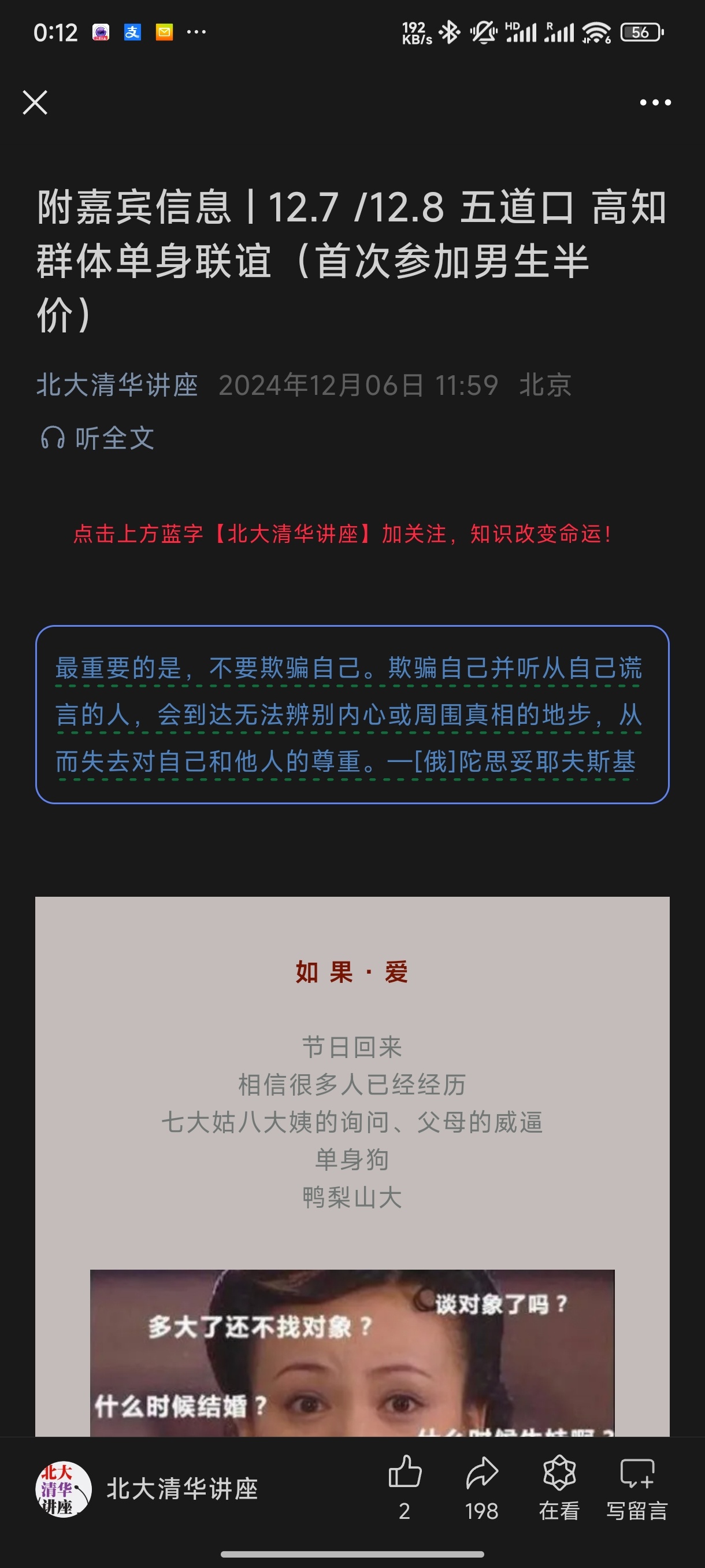Open the three-dot overflow menu
This screenshot has height=1568, width=705.
pyautogui.click(x=655, y=103)
